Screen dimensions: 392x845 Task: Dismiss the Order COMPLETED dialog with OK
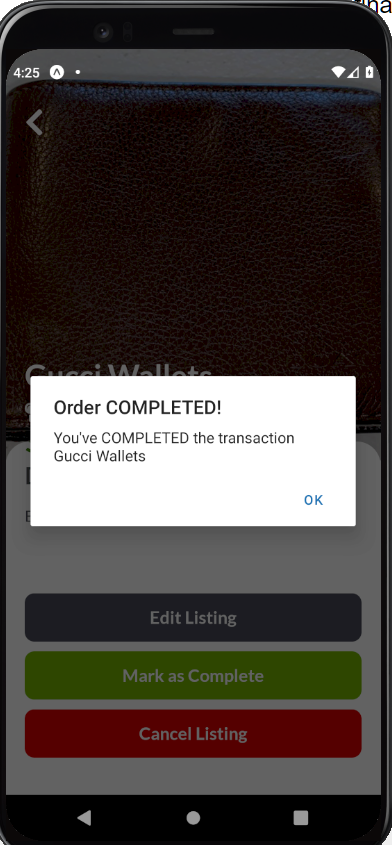click(x=313, y=500)
